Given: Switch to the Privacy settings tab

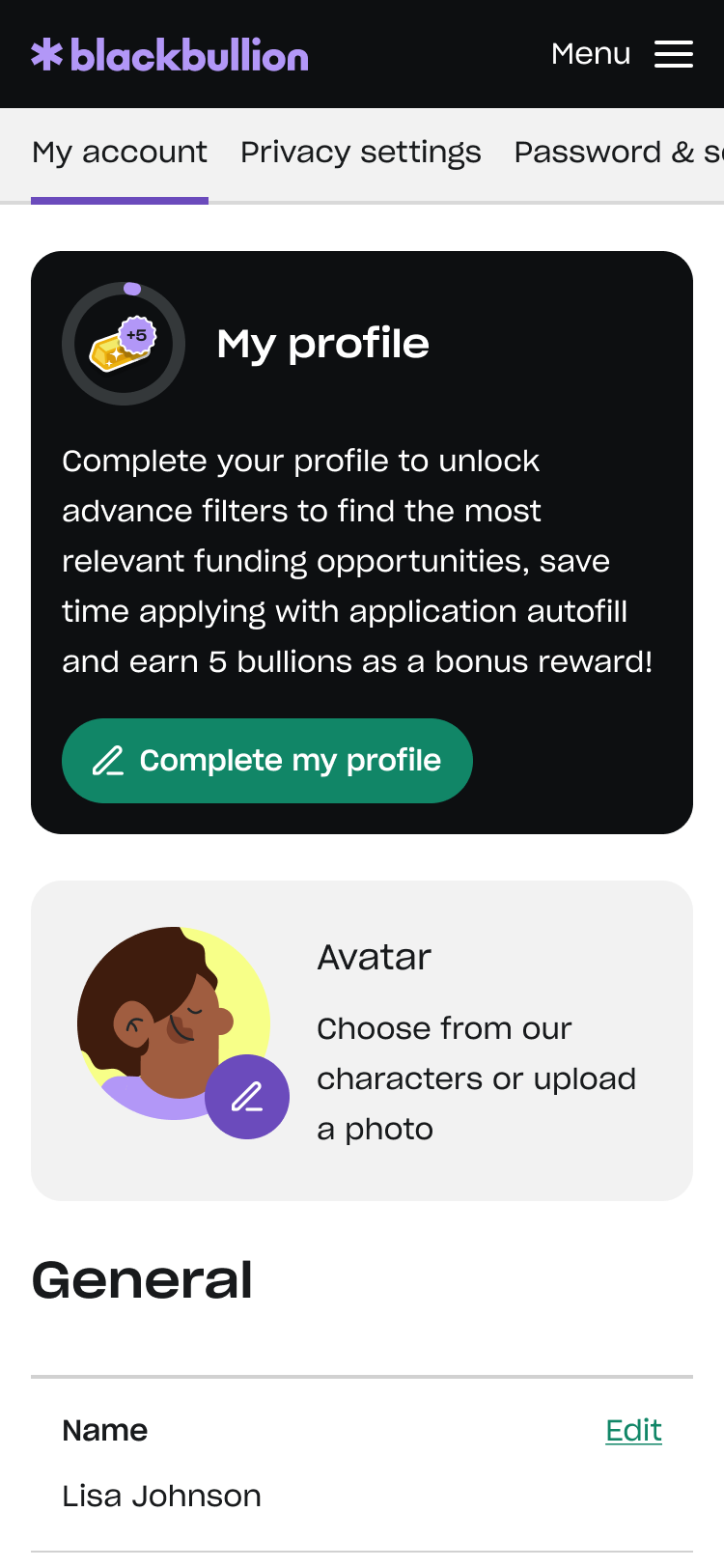Looking at the screenshot, I should coord(360,153).
